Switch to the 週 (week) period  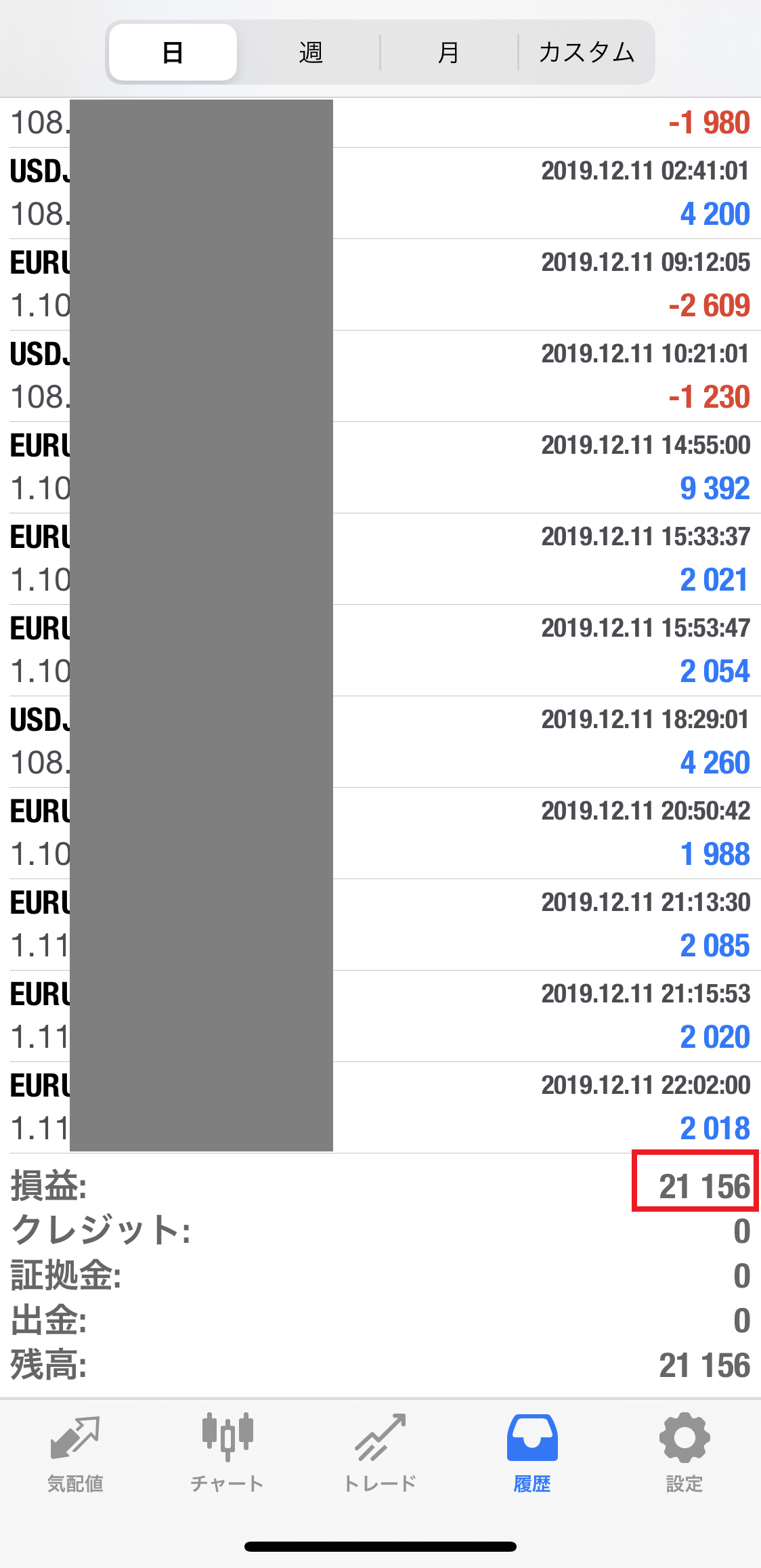(x=311, y=52)
